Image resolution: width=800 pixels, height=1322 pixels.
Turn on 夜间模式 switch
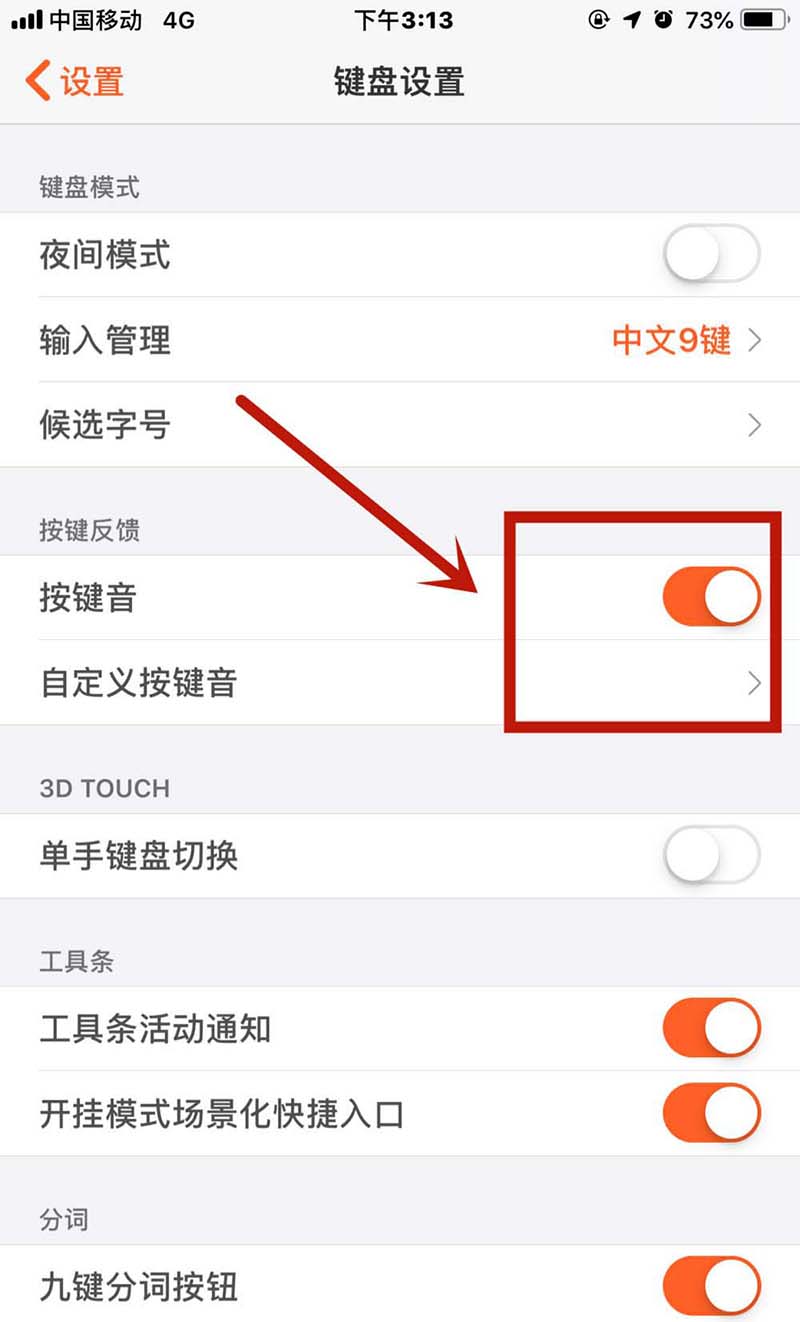tap(711, 255)
